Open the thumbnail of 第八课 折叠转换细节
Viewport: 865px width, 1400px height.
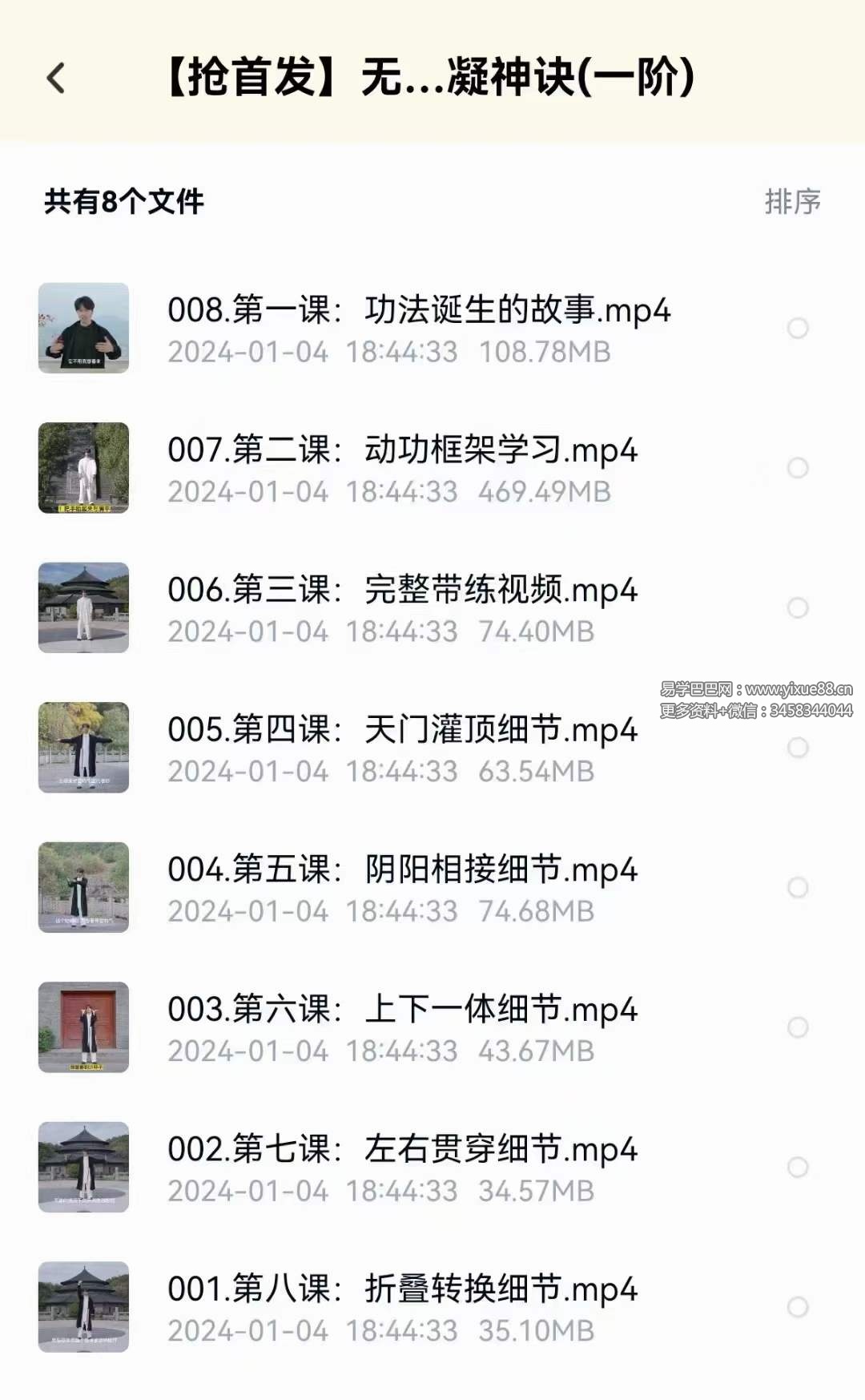coord(84,1306)
